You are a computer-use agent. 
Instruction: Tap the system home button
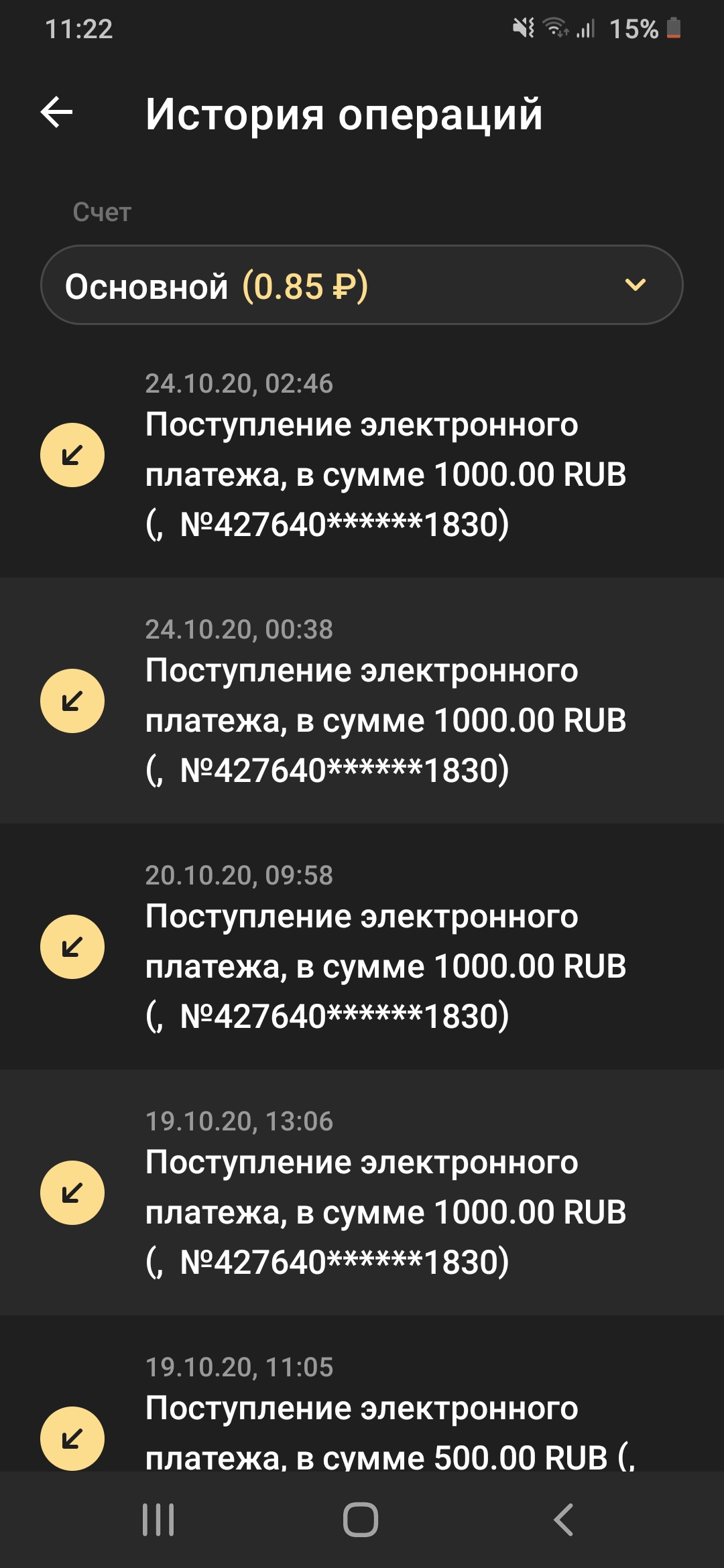(361, 1520)
